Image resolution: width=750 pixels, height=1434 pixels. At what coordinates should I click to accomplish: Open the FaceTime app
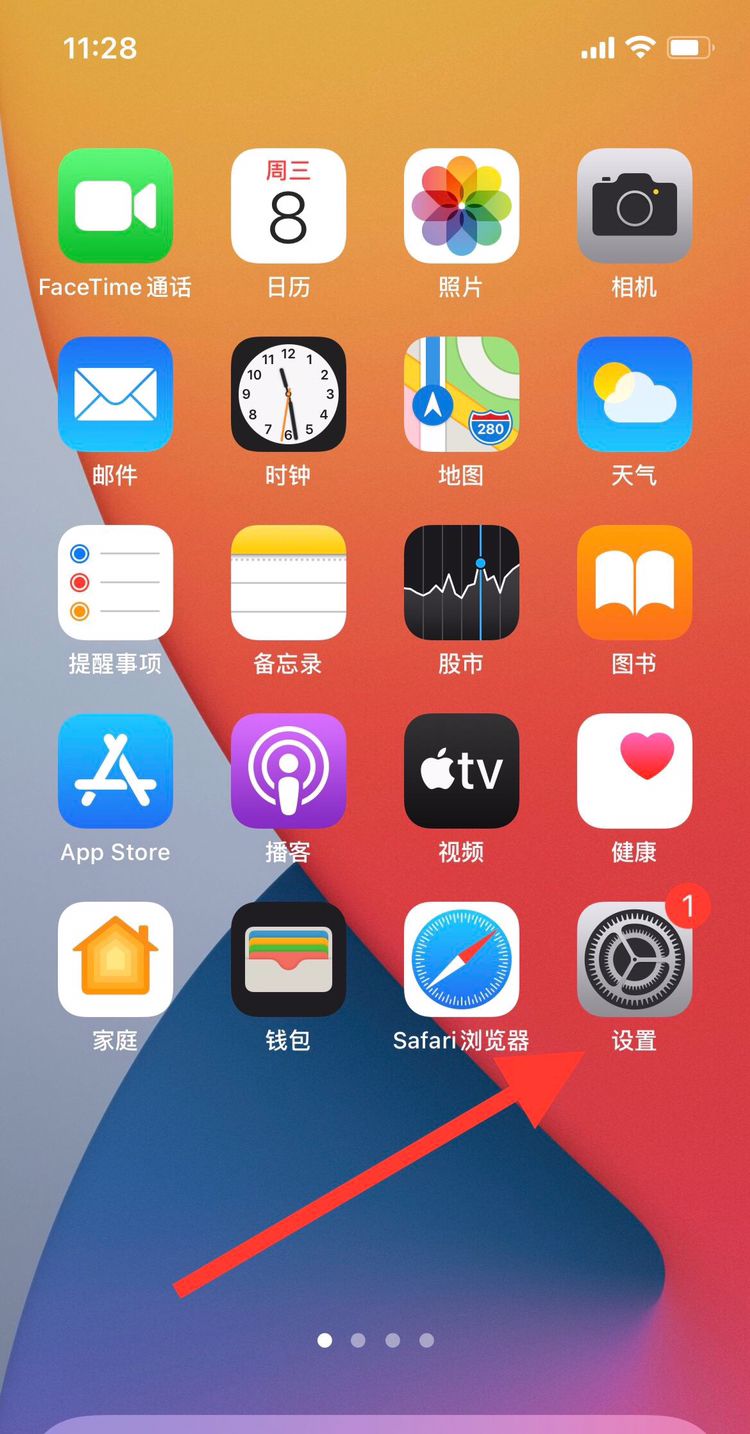tap(115, 206)
